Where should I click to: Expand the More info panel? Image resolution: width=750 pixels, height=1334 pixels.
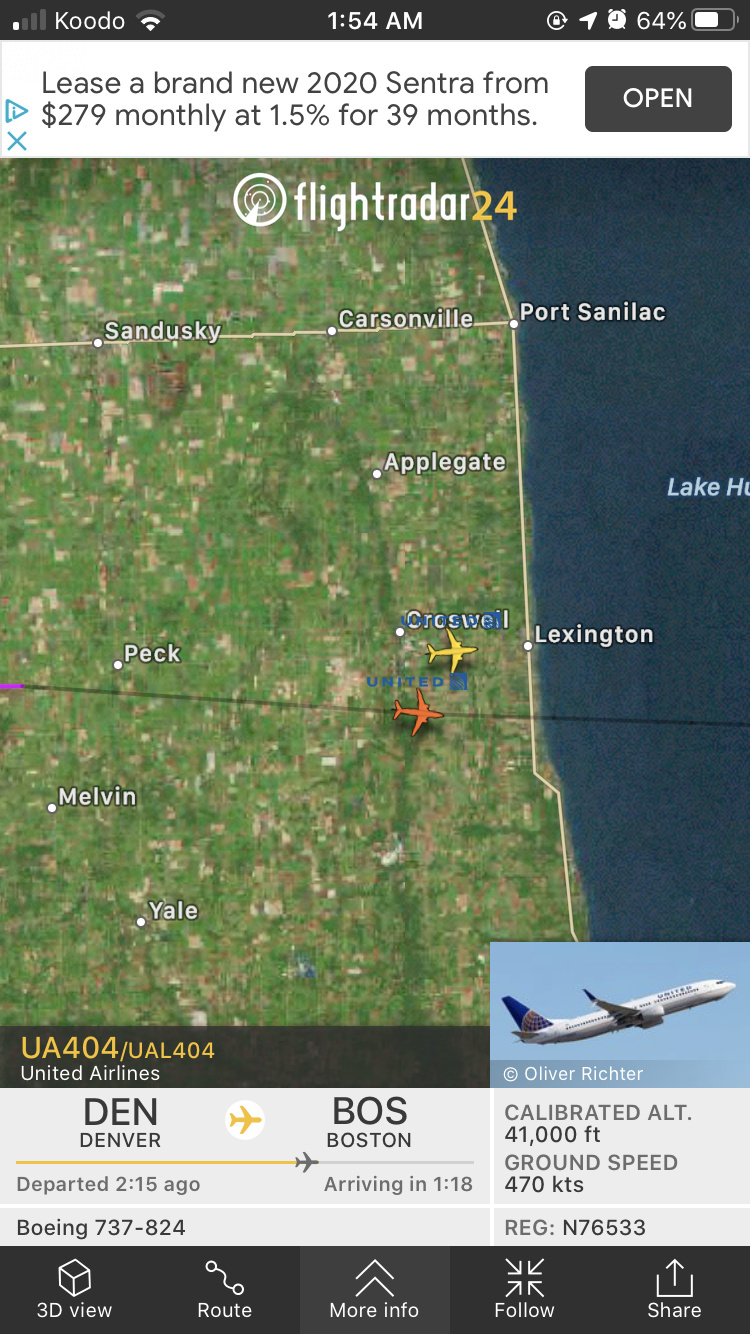(x=375, y=1290)
